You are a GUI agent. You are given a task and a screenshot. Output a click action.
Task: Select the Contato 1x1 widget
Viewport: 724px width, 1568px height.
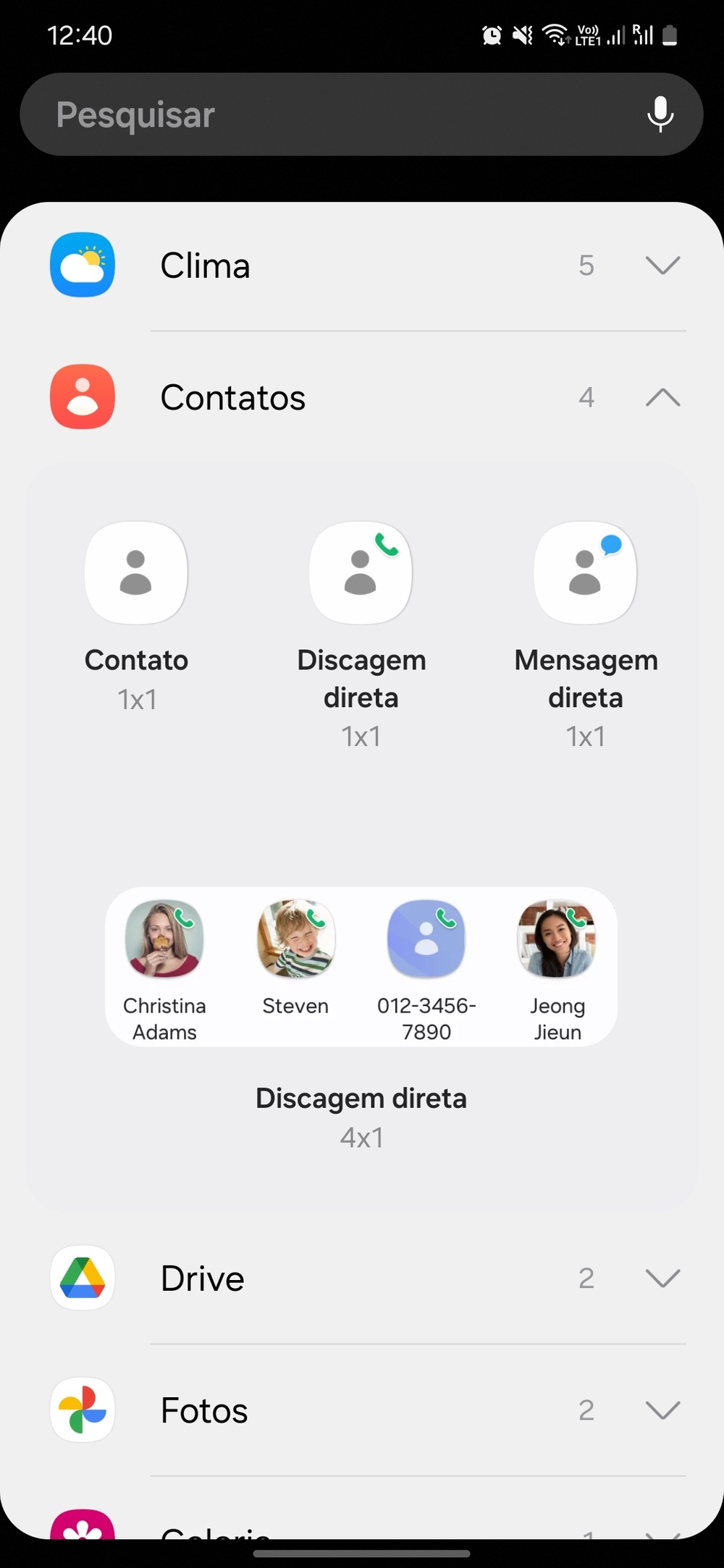(x=136, y=573)
